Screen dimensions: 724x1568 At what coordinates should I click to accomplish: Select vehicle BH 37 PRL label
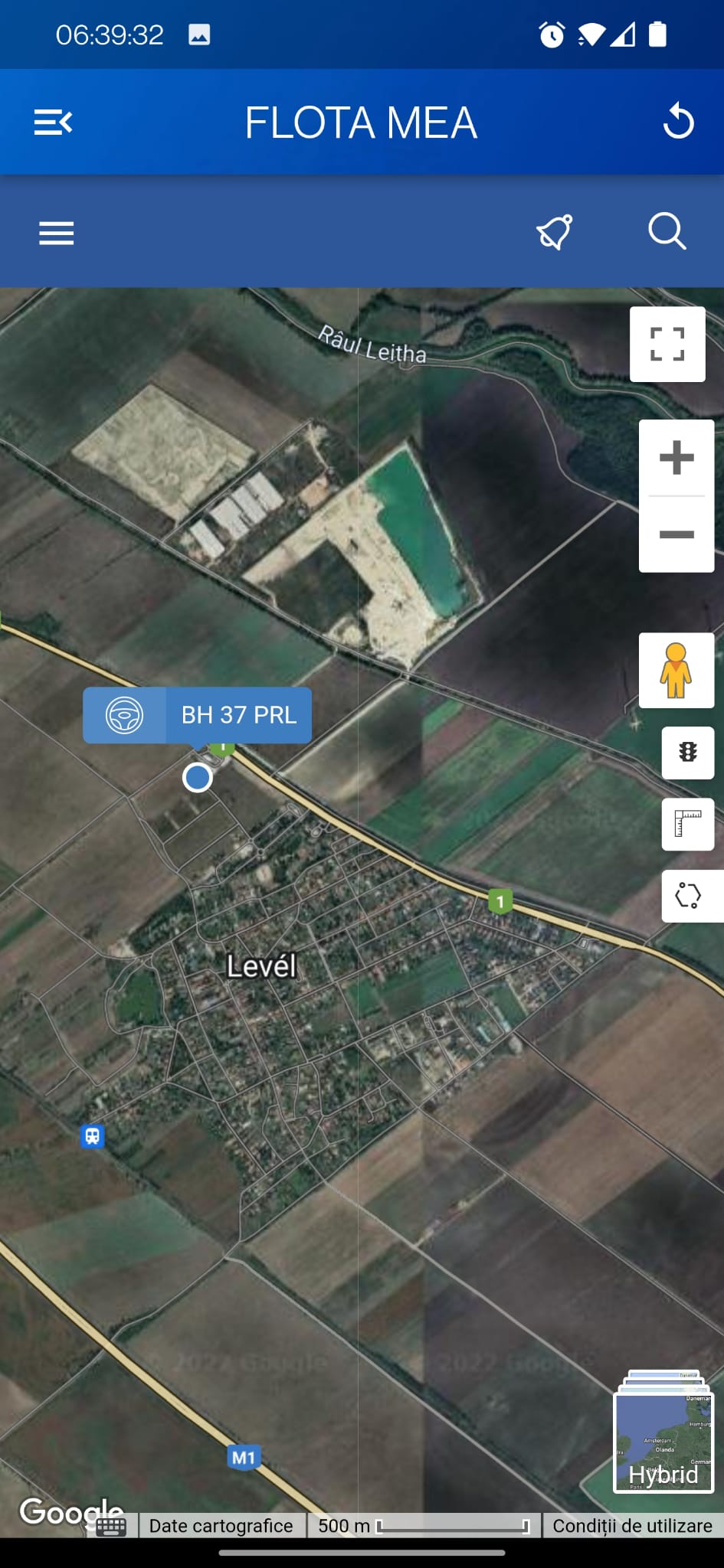click(238, 715)
